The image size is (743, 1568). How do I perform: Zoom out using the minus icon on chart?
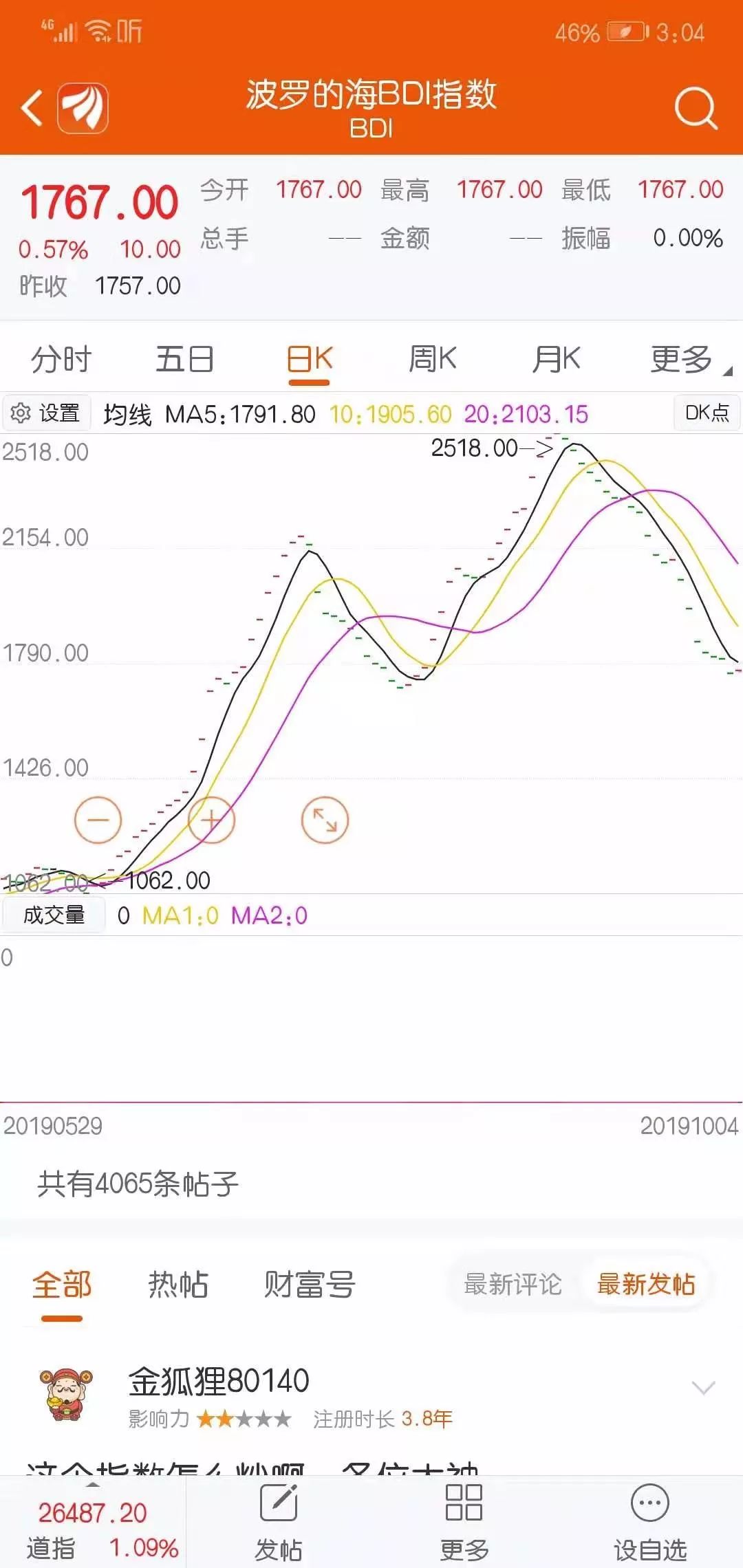click(98, 820)
